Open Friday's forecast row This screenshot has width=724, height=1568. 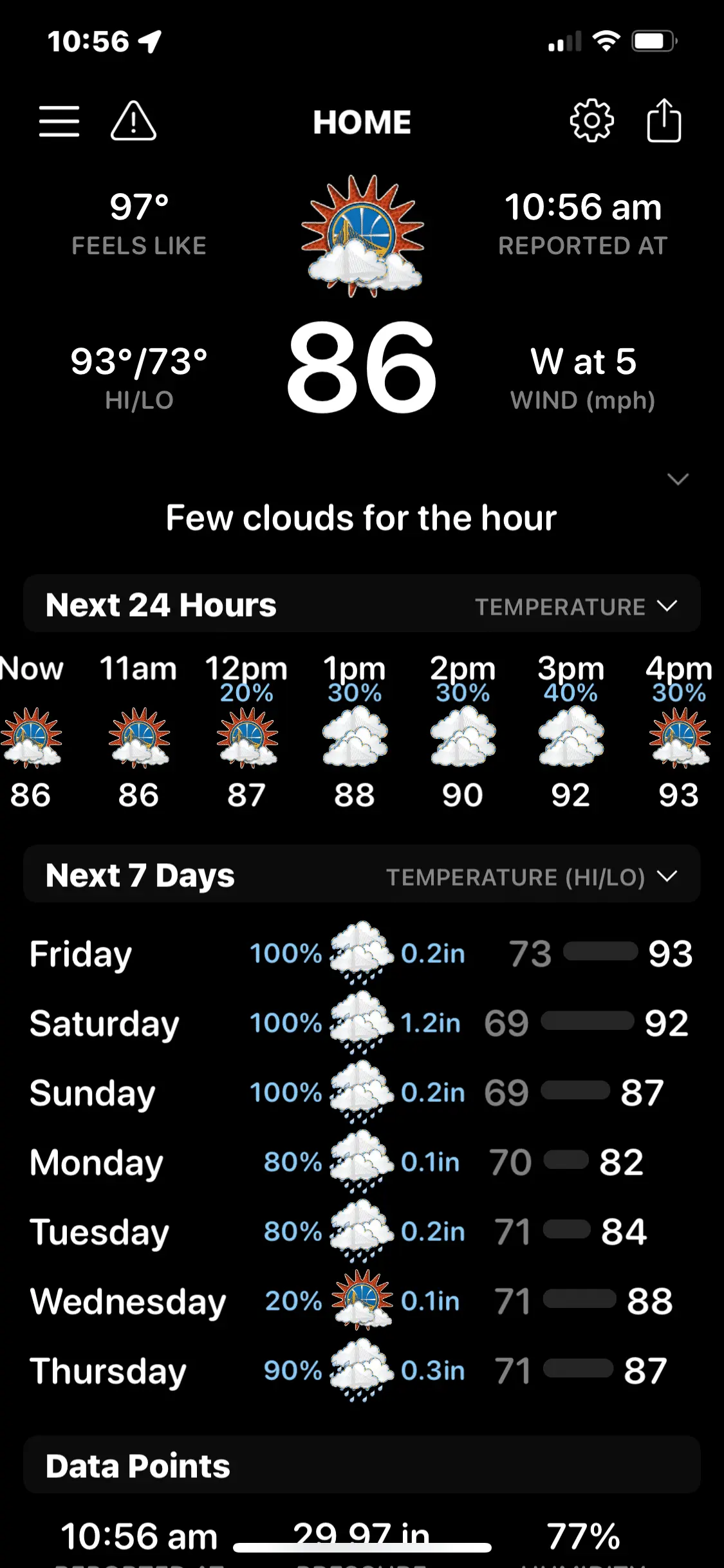[x=362, y=953]
